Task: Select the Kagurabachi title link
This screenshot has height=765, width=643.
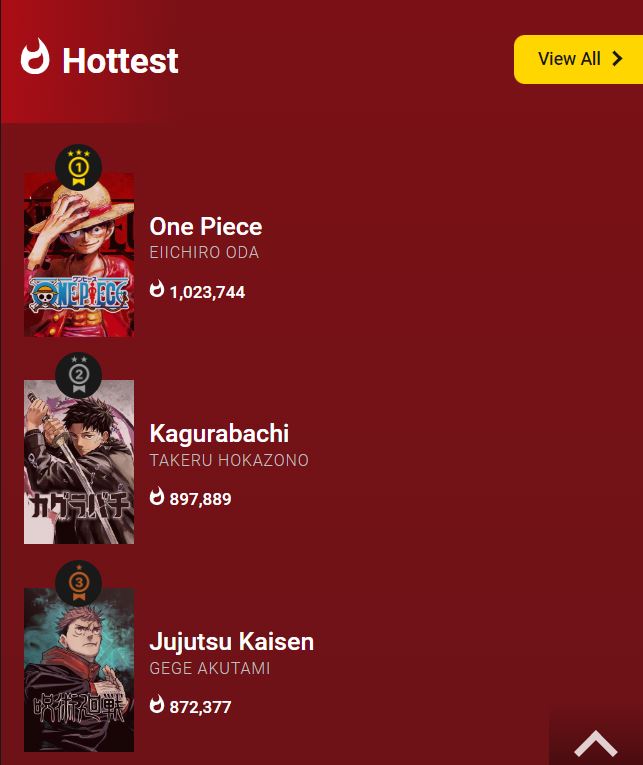Action: 219,434
